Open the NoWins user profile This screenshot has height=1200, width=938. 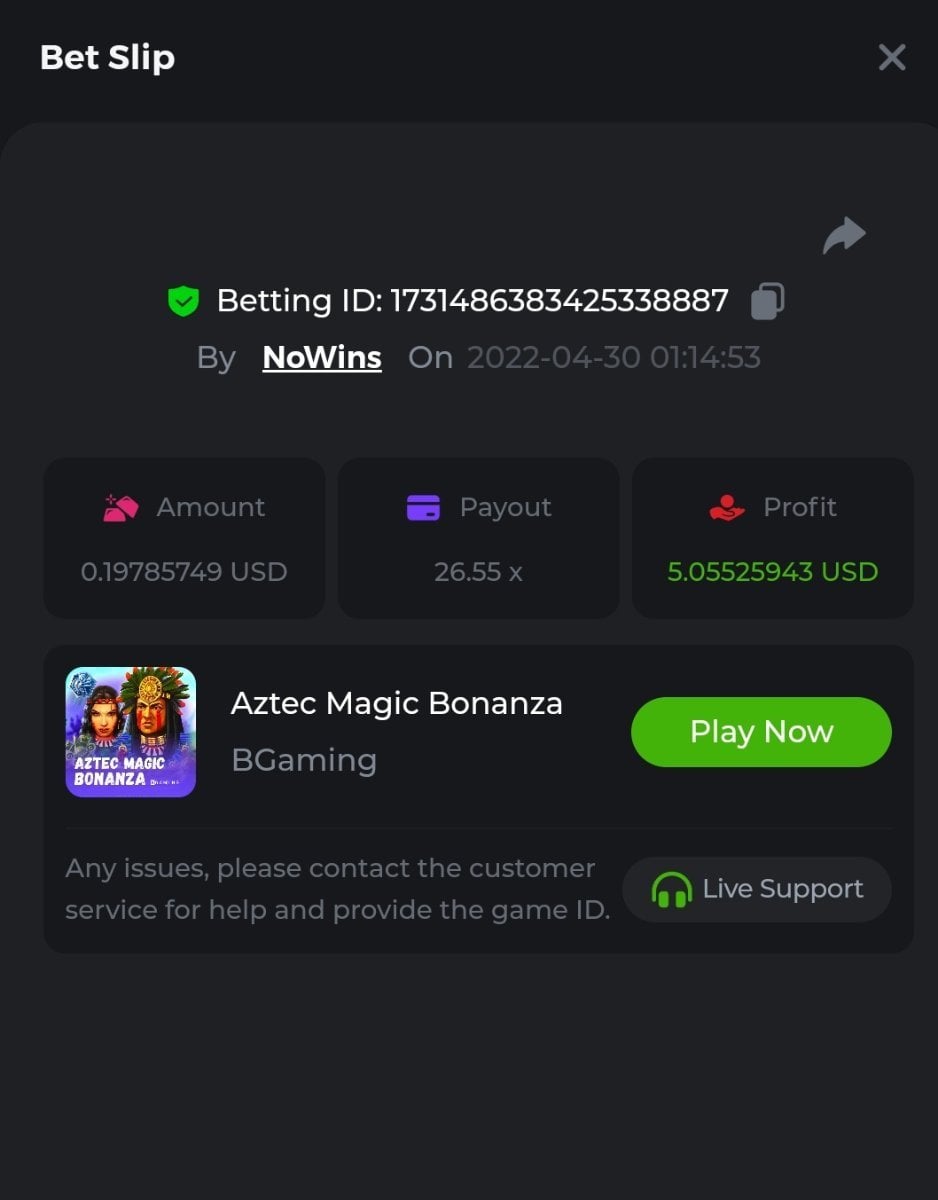(321, 358)
